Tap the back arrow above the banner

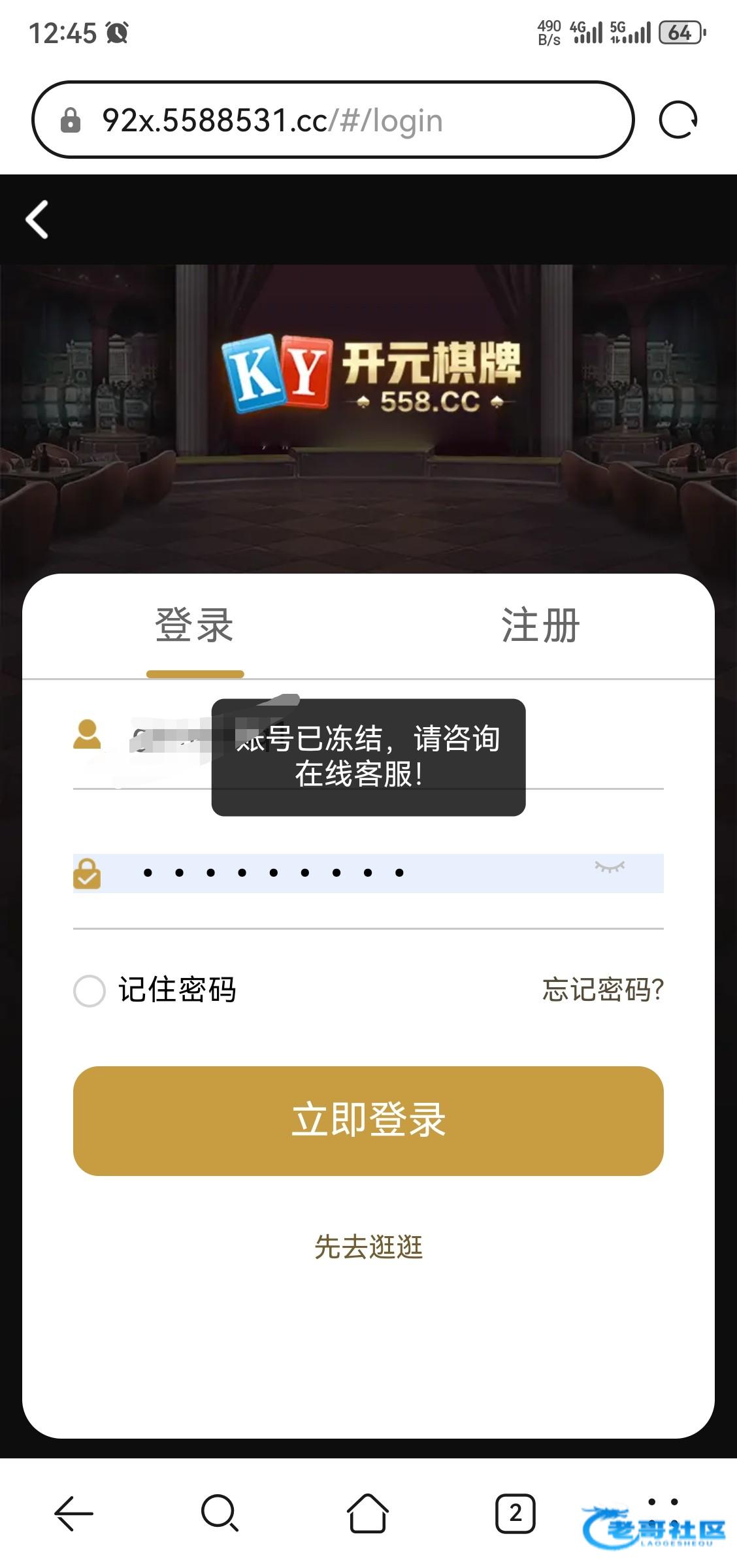37,220
